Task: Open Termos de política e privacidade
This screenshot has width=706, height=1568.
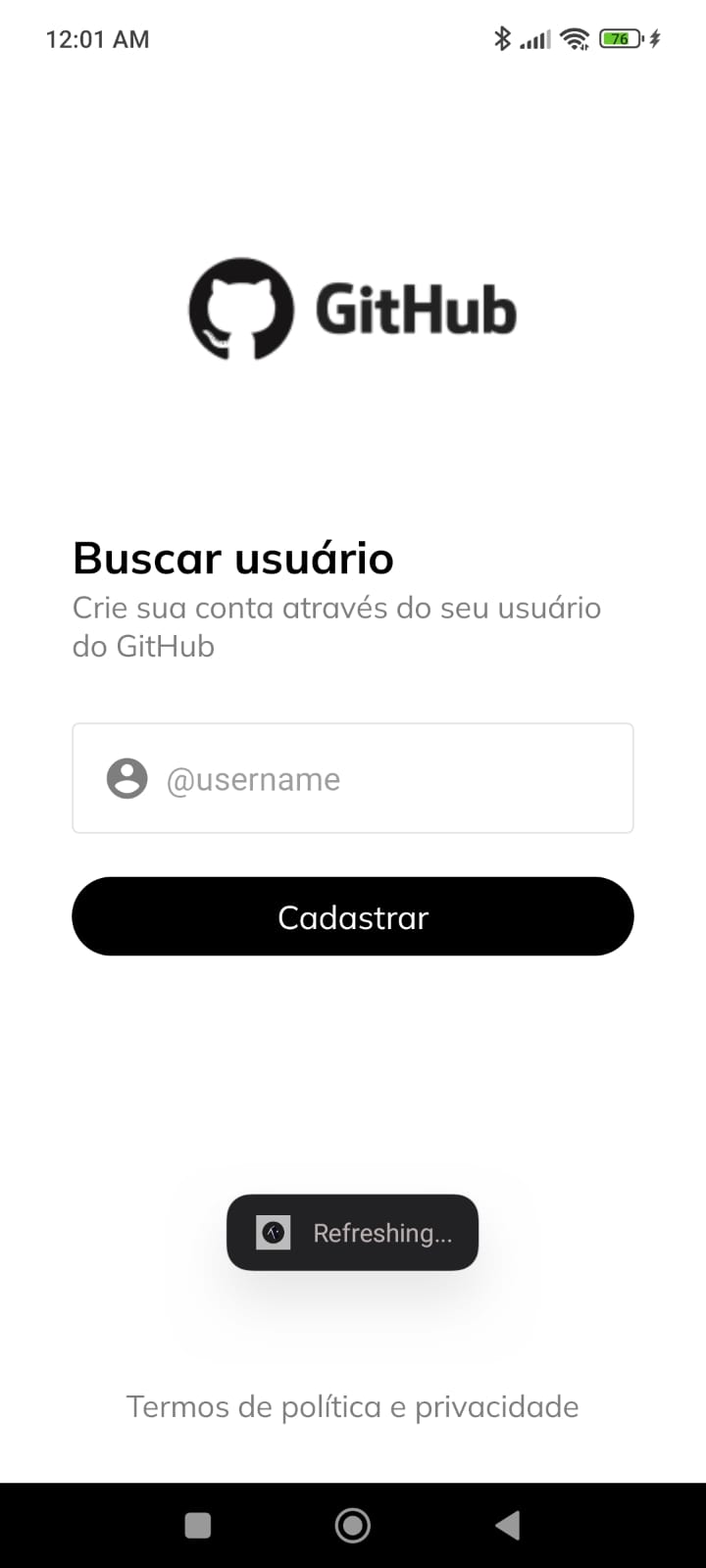Action: pyautogui.click(x=352, y=1406)
